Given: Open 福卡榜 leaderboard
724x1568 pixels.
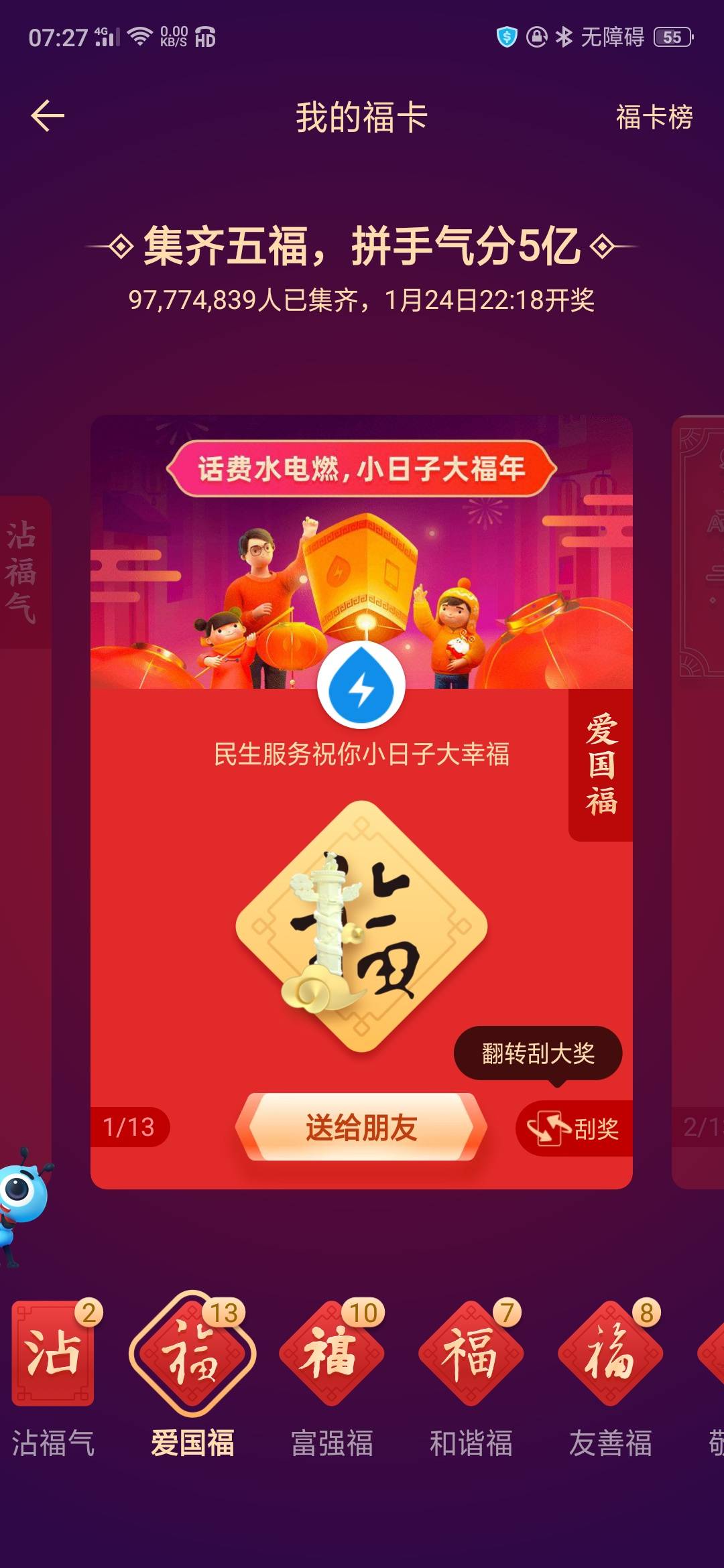Looking at the screenshot, I should 654,117.
